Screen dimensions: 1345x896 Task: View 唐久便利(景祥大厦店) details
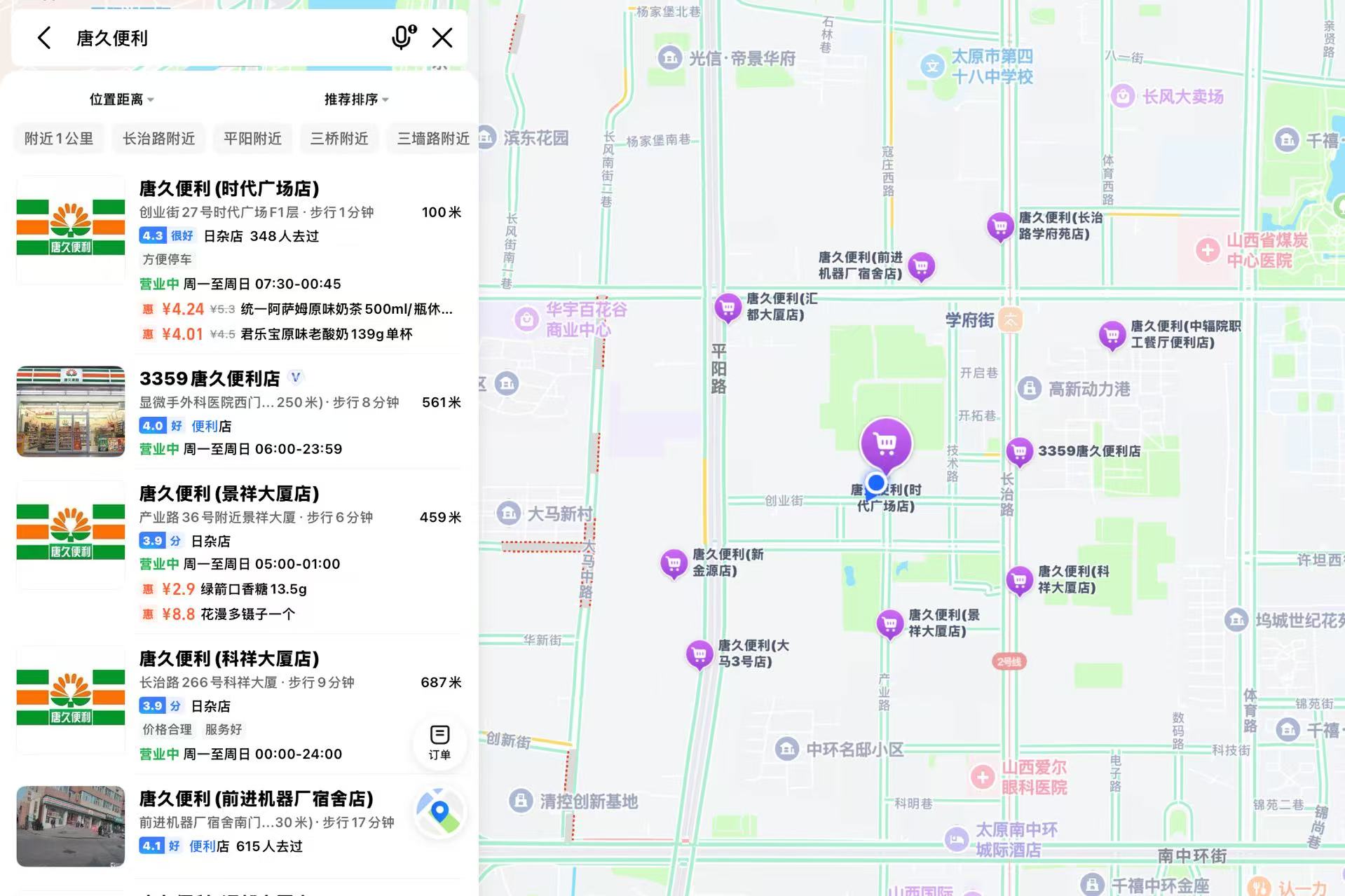pyautogui.click(x=229, y=494)
